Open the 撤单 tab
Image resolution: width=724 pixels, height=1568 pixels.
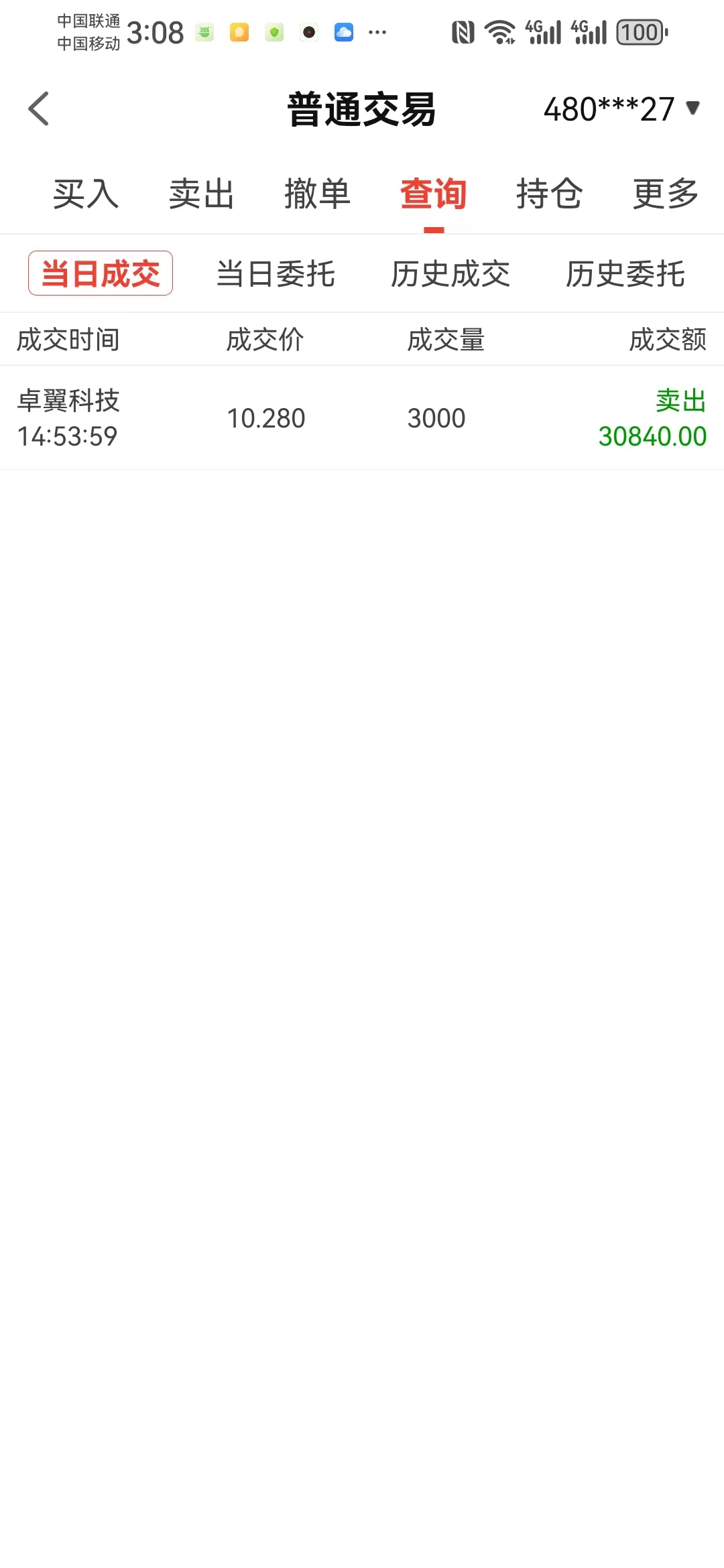point(317,194)
